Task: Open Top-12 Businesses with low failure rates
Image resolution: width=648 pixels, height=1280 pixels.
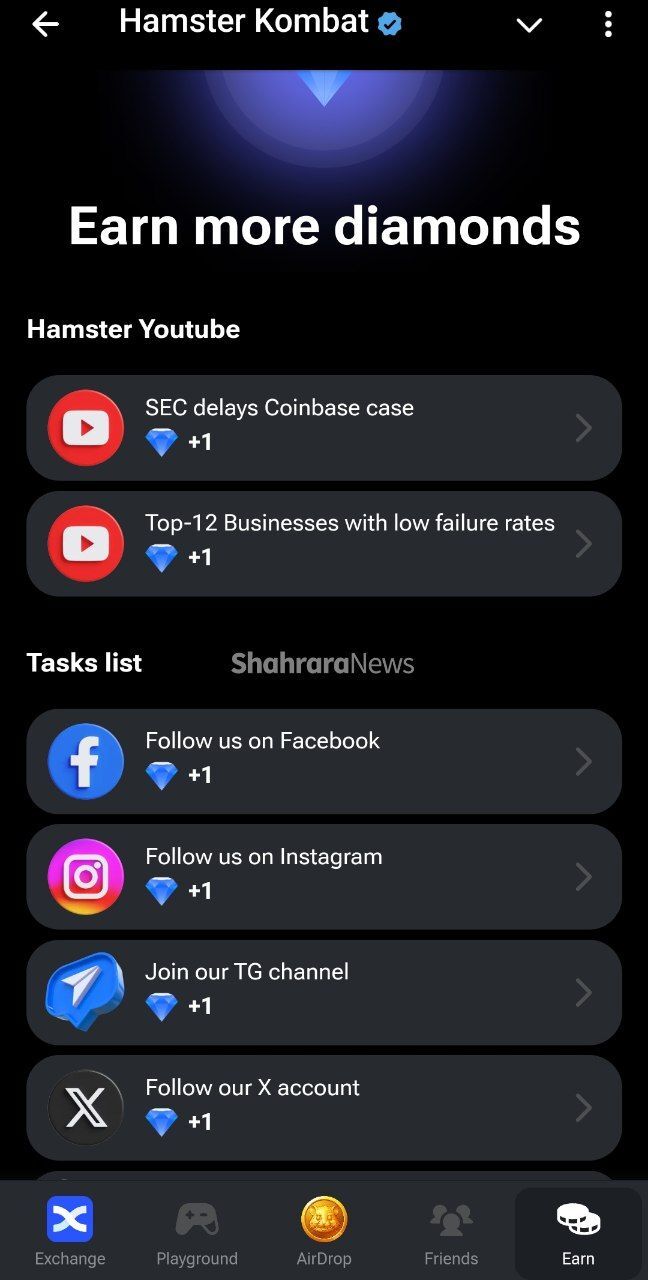Action: [x=324, y=543]
